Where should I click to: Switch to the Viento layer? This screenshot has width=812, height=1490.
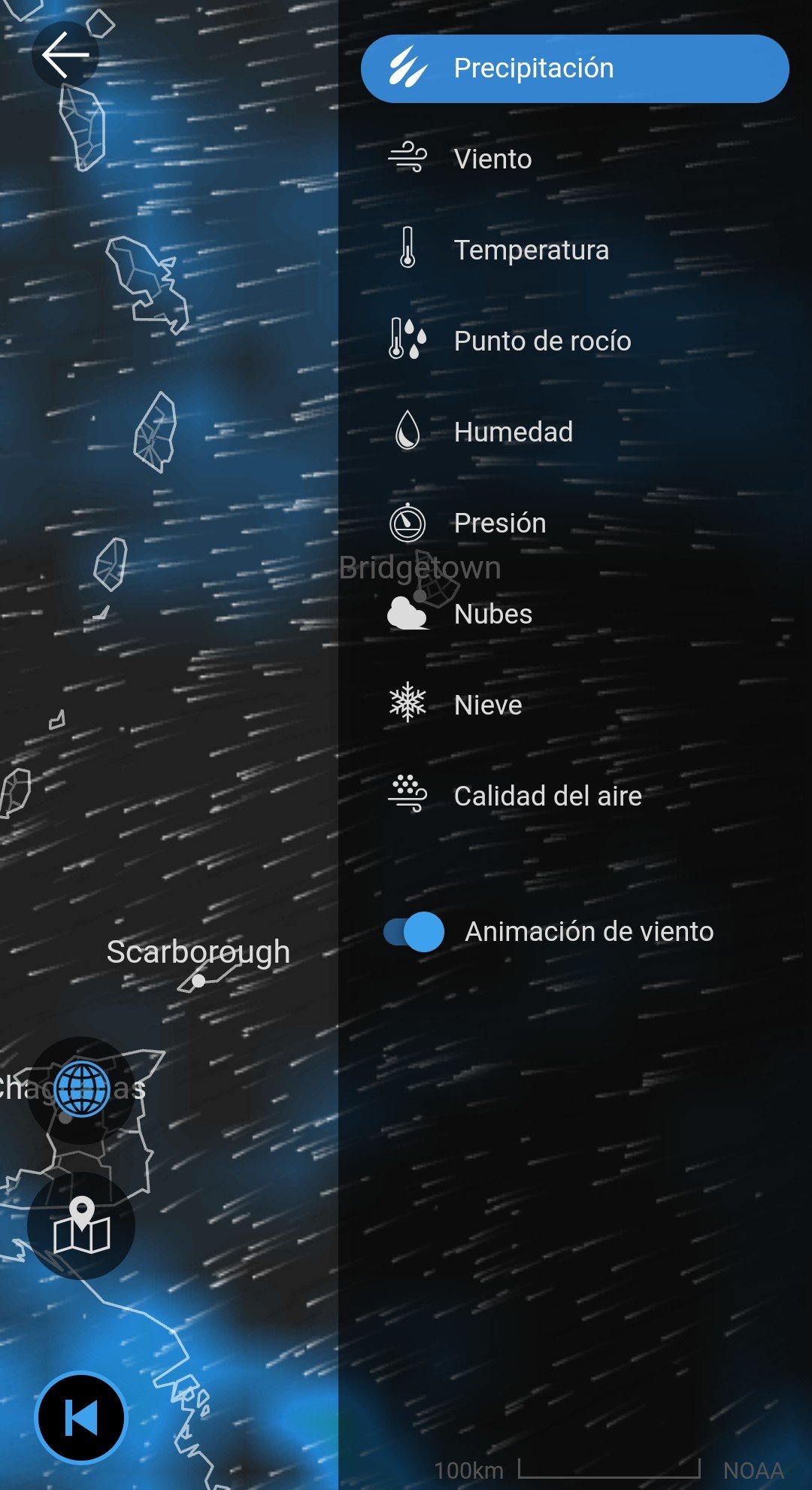coord(575,159)
